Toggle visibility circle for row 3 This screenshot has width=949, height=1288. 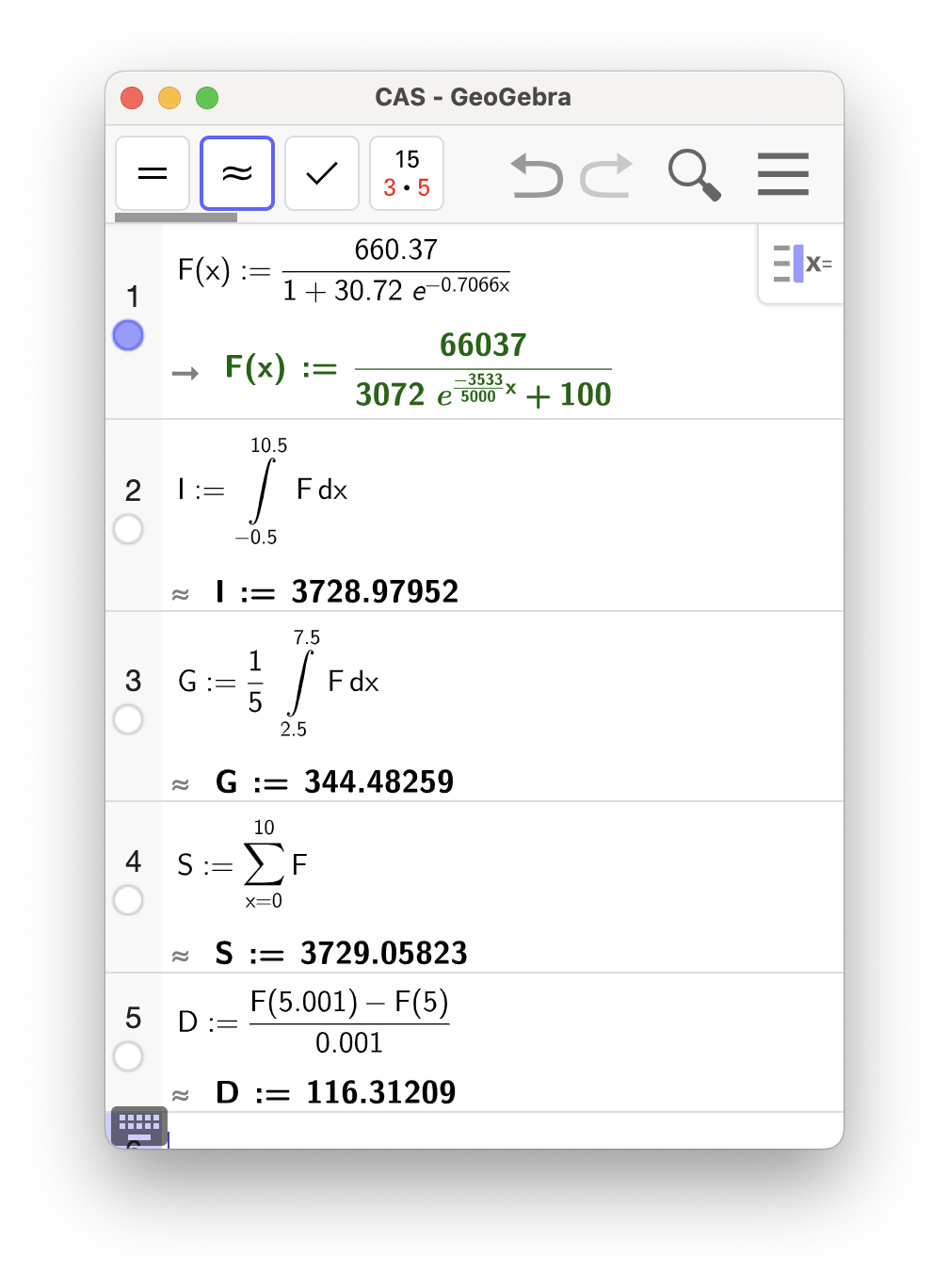(x=128, y=719)
